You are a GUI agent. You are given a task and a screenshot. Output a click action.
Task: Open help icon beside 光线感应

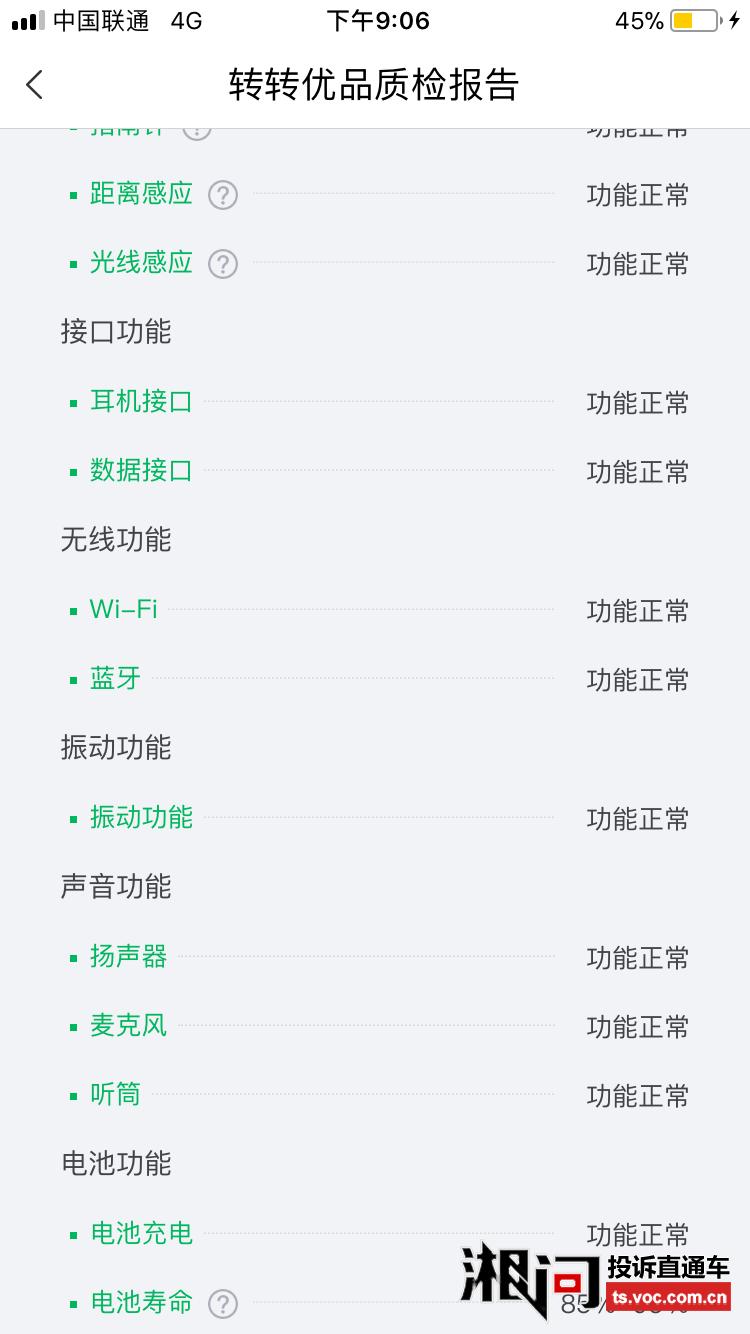click(x=222, y=264)
